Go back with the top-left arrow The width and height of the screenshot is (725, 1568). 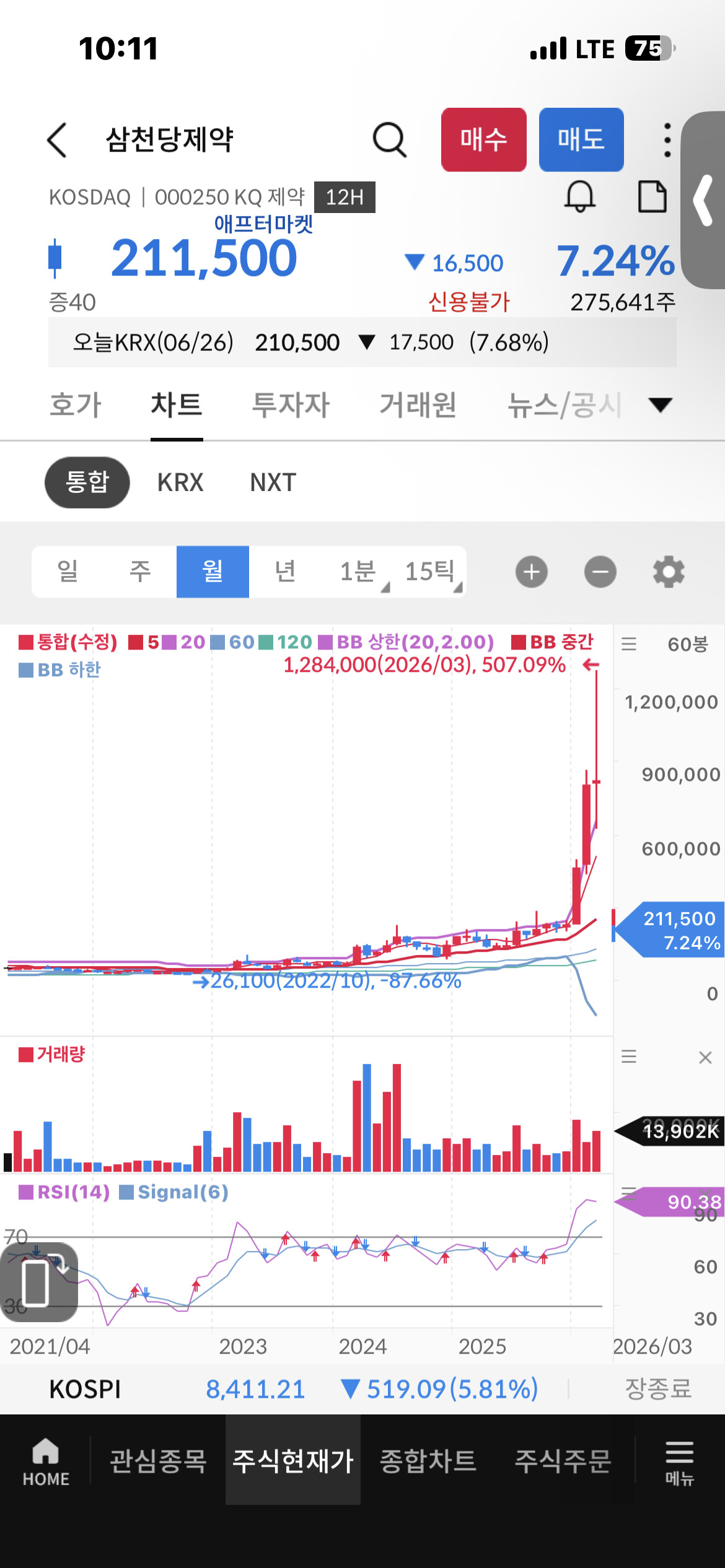tap(57, 140)
